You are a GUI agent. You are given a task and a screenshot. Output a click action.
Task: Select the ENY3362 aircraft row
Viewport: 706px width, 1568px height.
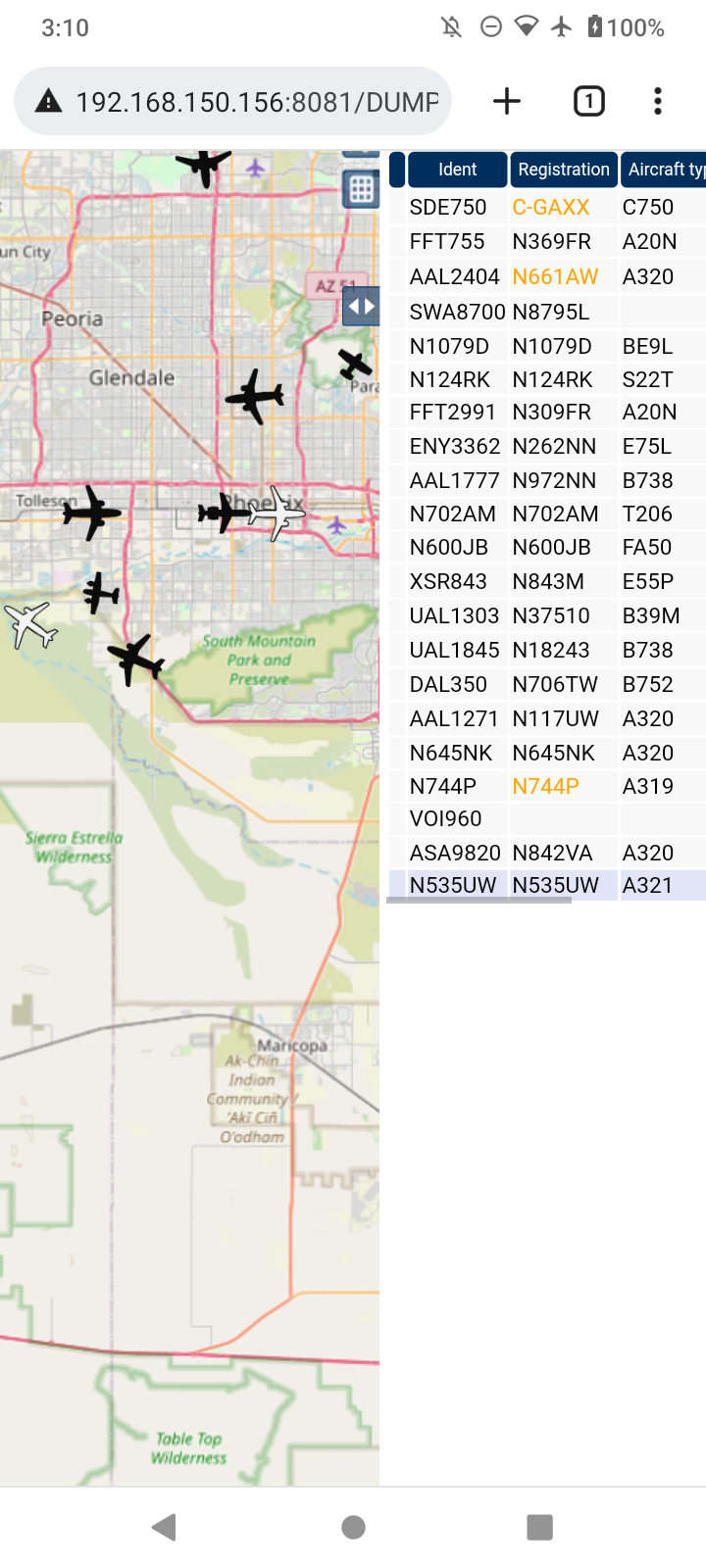(547, 446)
